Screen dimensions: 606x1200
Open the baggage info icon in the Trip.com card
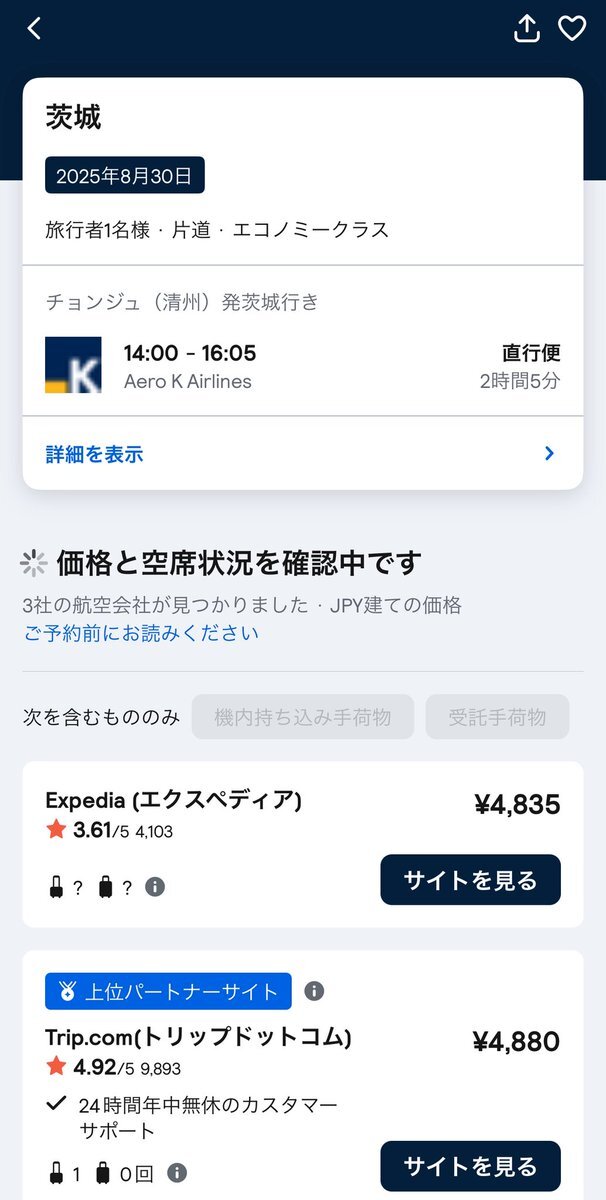coord(177,1173)
